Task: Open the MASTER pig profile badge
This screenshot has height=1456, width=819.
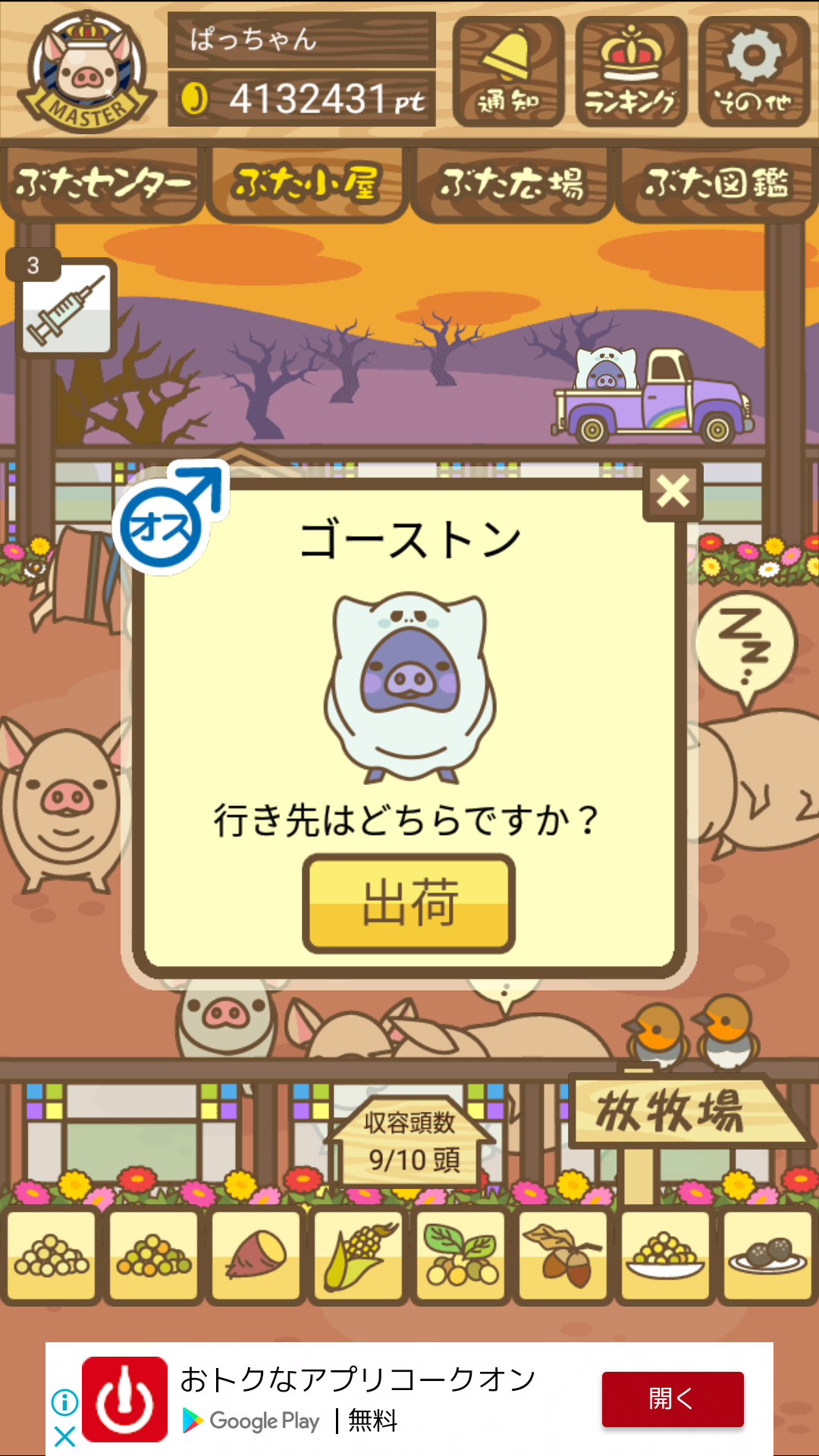Action: click(87, 72)
